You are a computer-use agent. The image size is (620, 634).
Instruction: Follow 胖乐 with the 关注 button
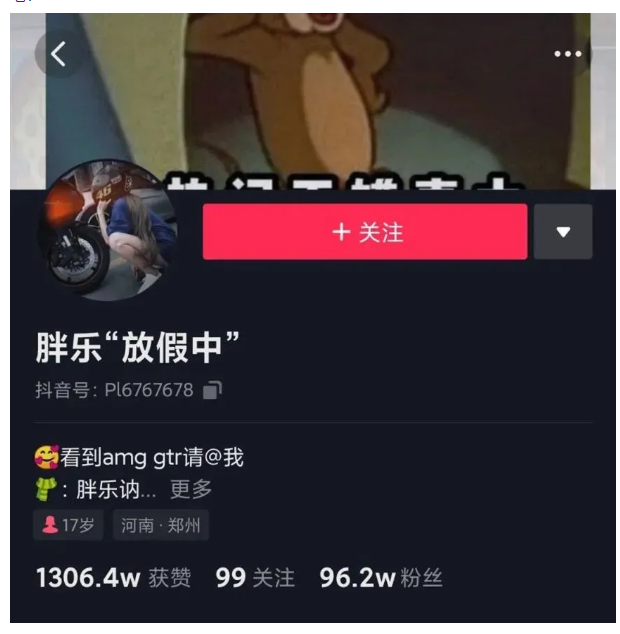click(365, 232)
